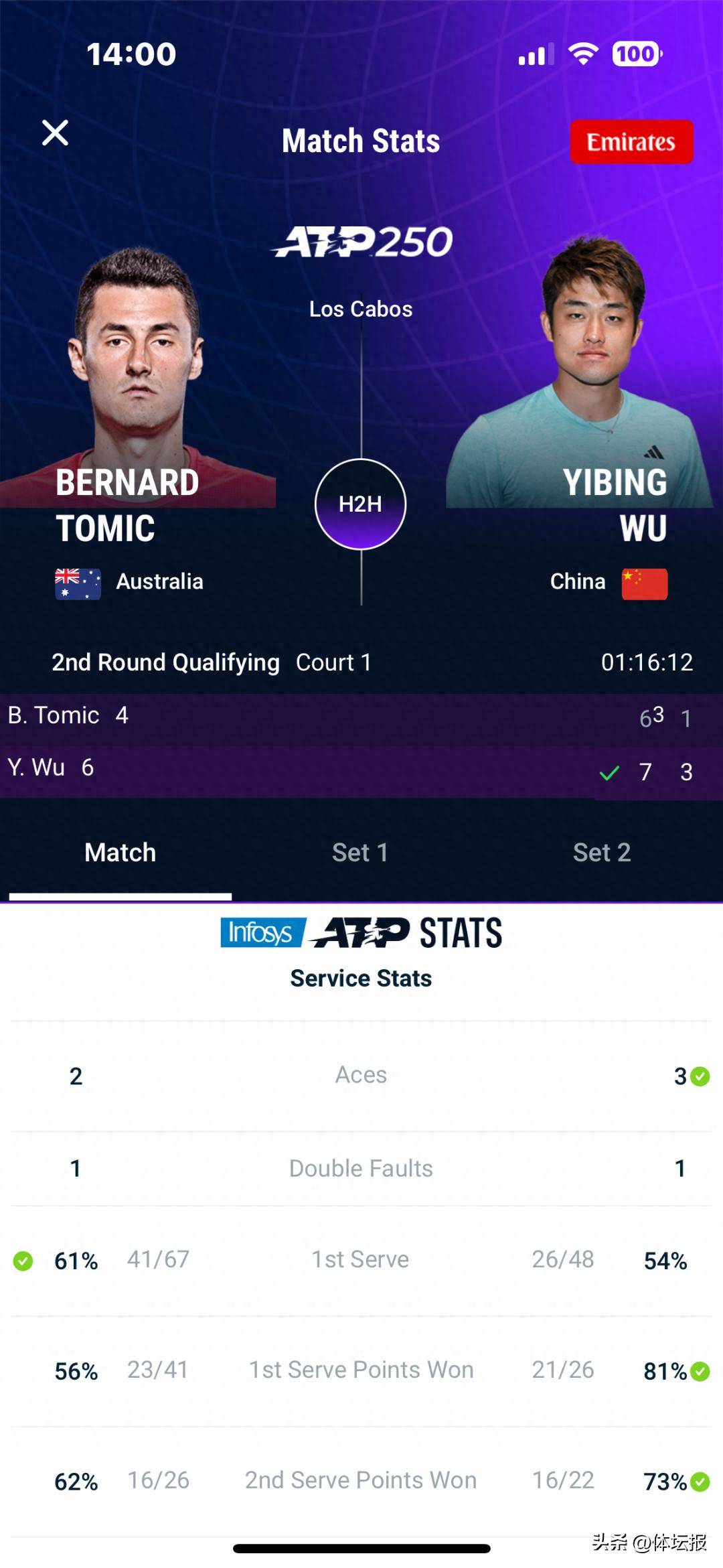Select the Match stats tab
Image resolution: width=723 pixels, height=1568 pixels.
tap(120, 853)
